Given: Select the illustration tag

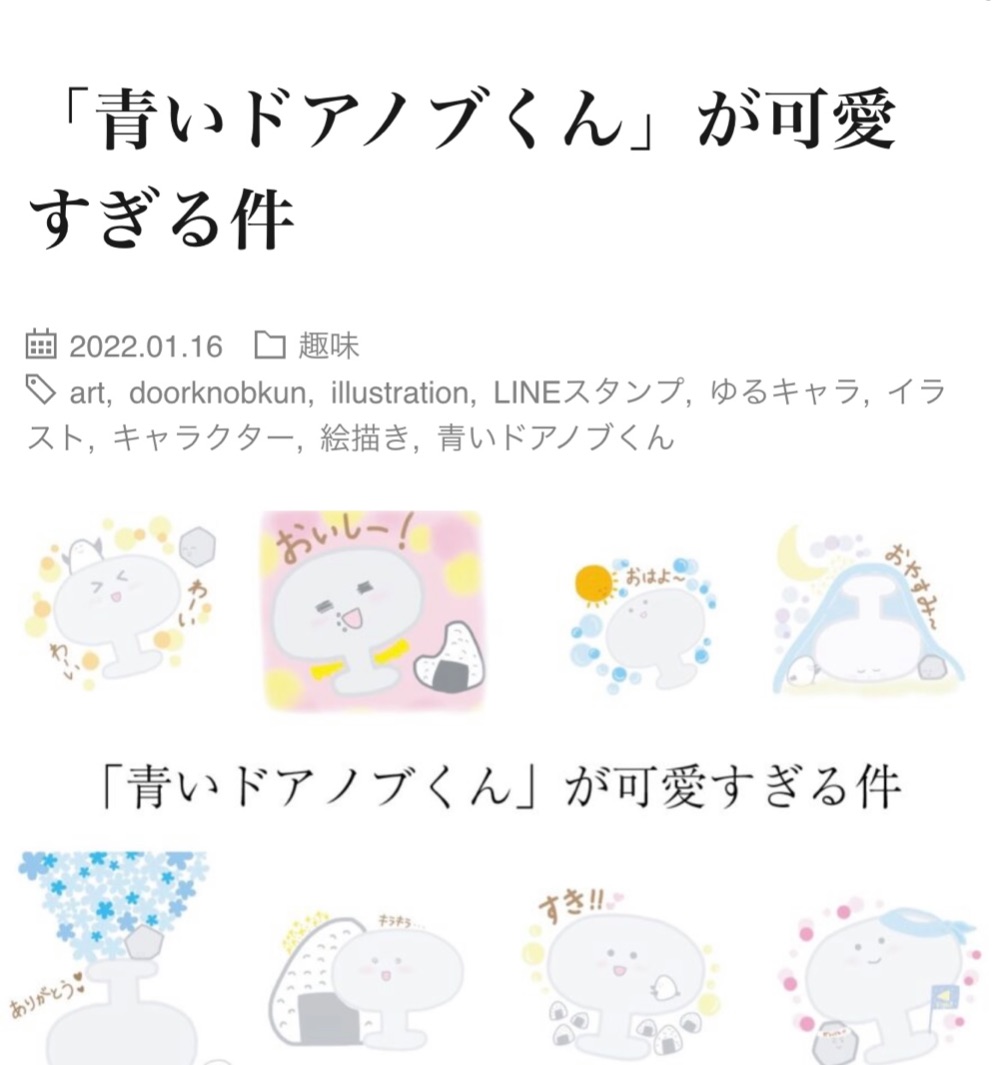Looking at the screenshot, I should point(397,393).
